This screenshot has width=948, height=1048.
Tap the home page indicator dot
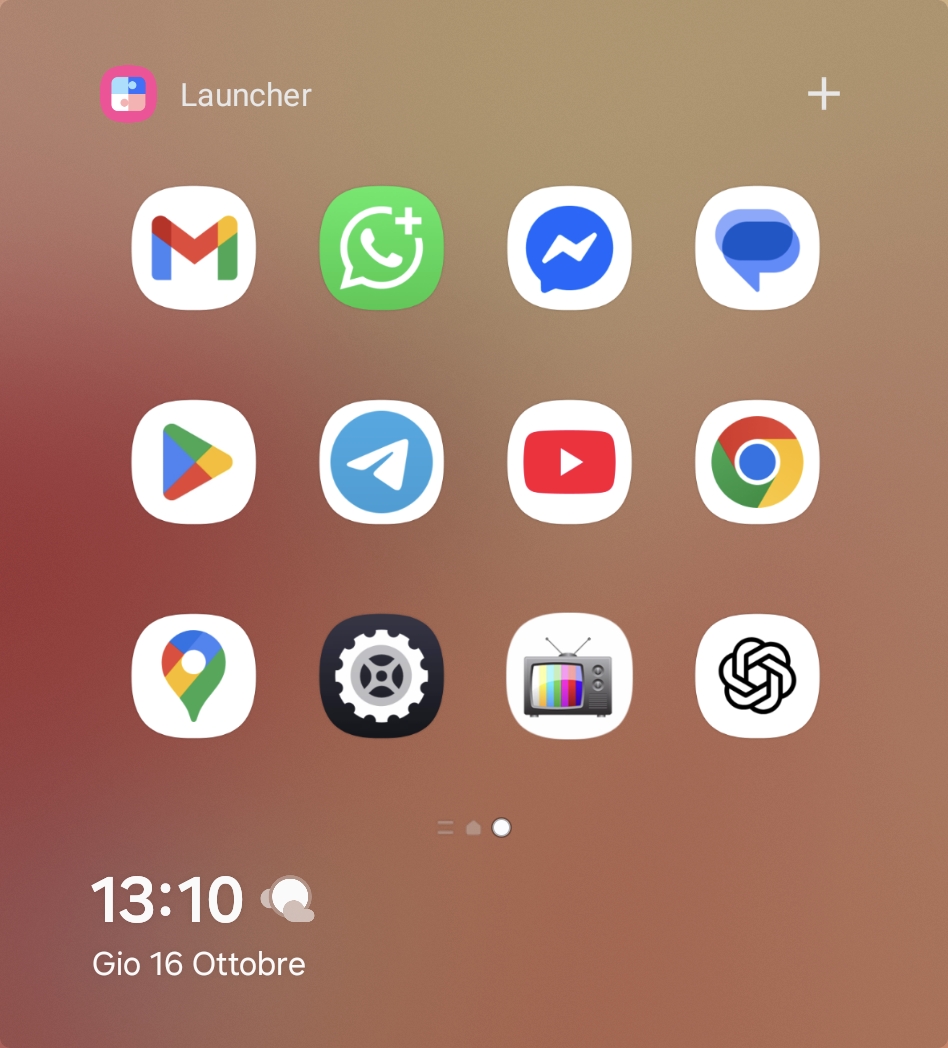tap(474, 828)
